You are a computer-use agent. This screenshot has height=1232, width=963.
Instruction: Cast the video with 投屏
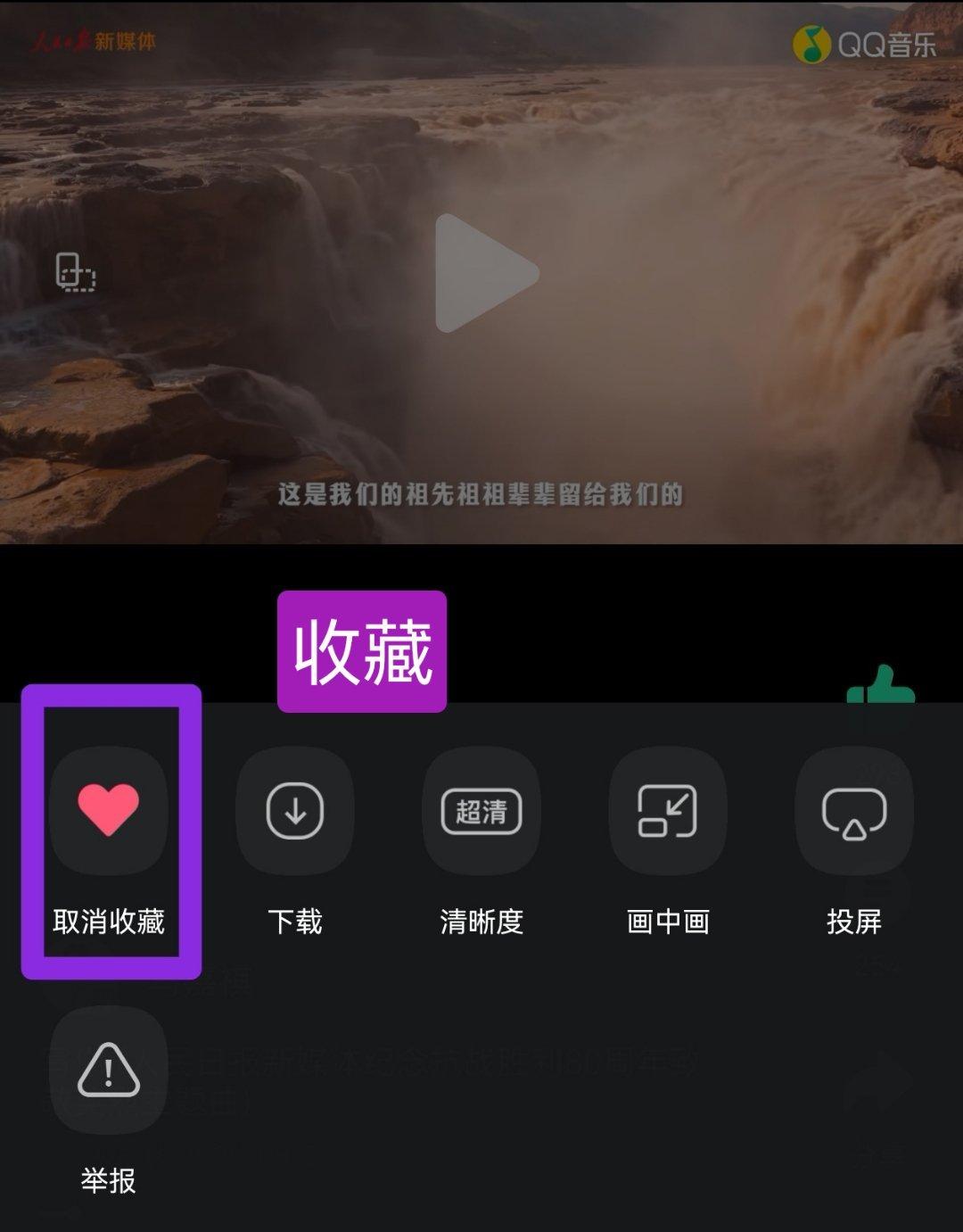[854, 810]
